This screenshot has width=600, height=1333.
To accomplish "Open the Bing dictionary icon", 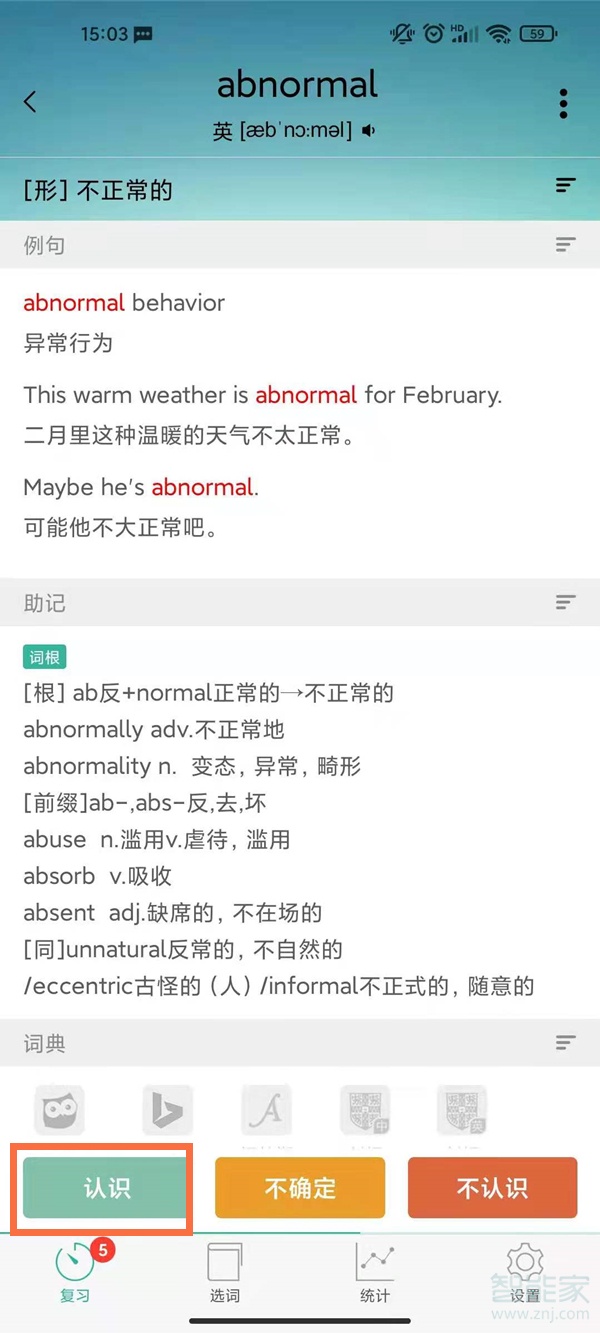I will [167, 1110].
